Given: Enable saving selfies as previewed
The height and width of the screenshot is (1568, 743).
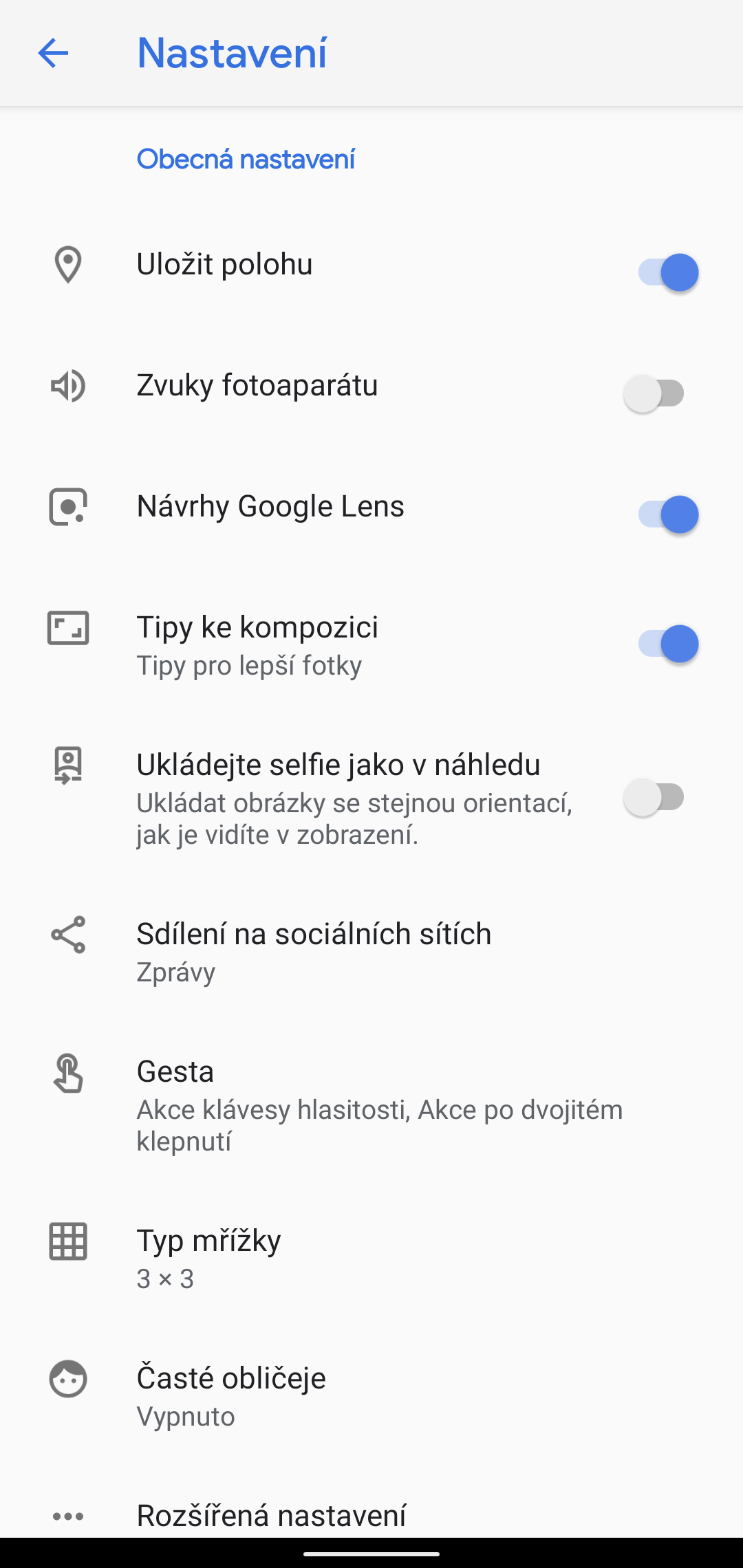Looking at the screenshot, I should click(652, 798).
